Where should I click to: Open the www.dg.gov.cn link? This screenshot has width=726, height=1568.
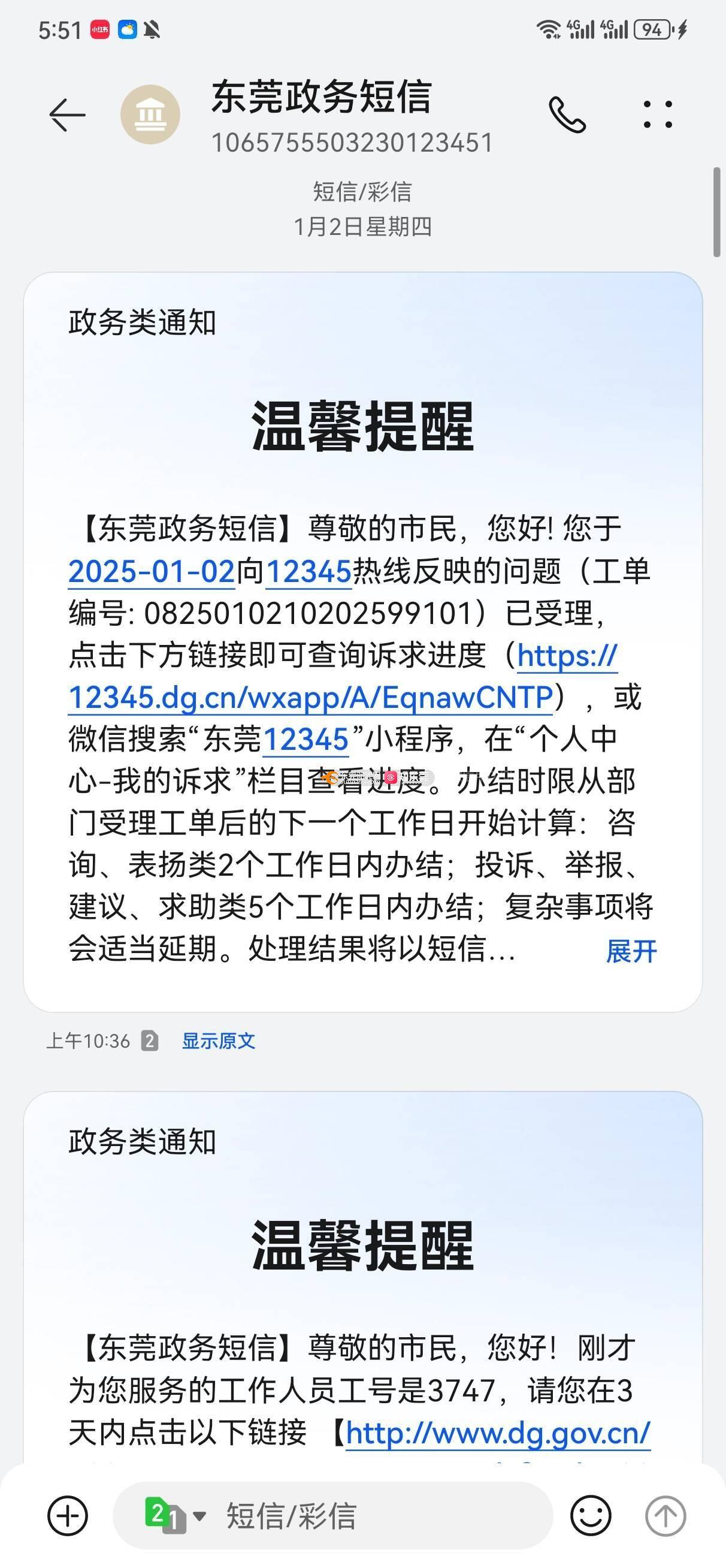tap(498, 1434)
